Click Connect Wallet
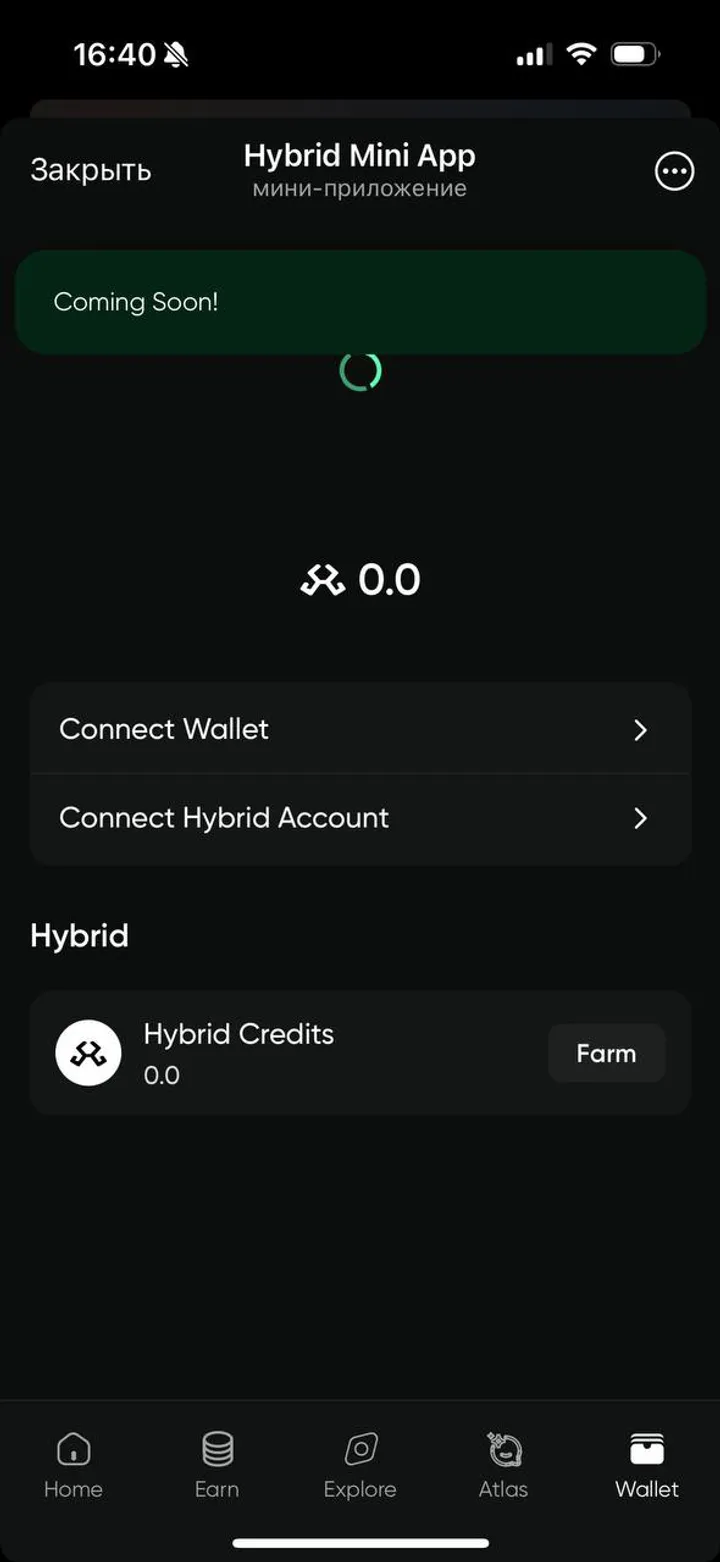 click(163, 730)
